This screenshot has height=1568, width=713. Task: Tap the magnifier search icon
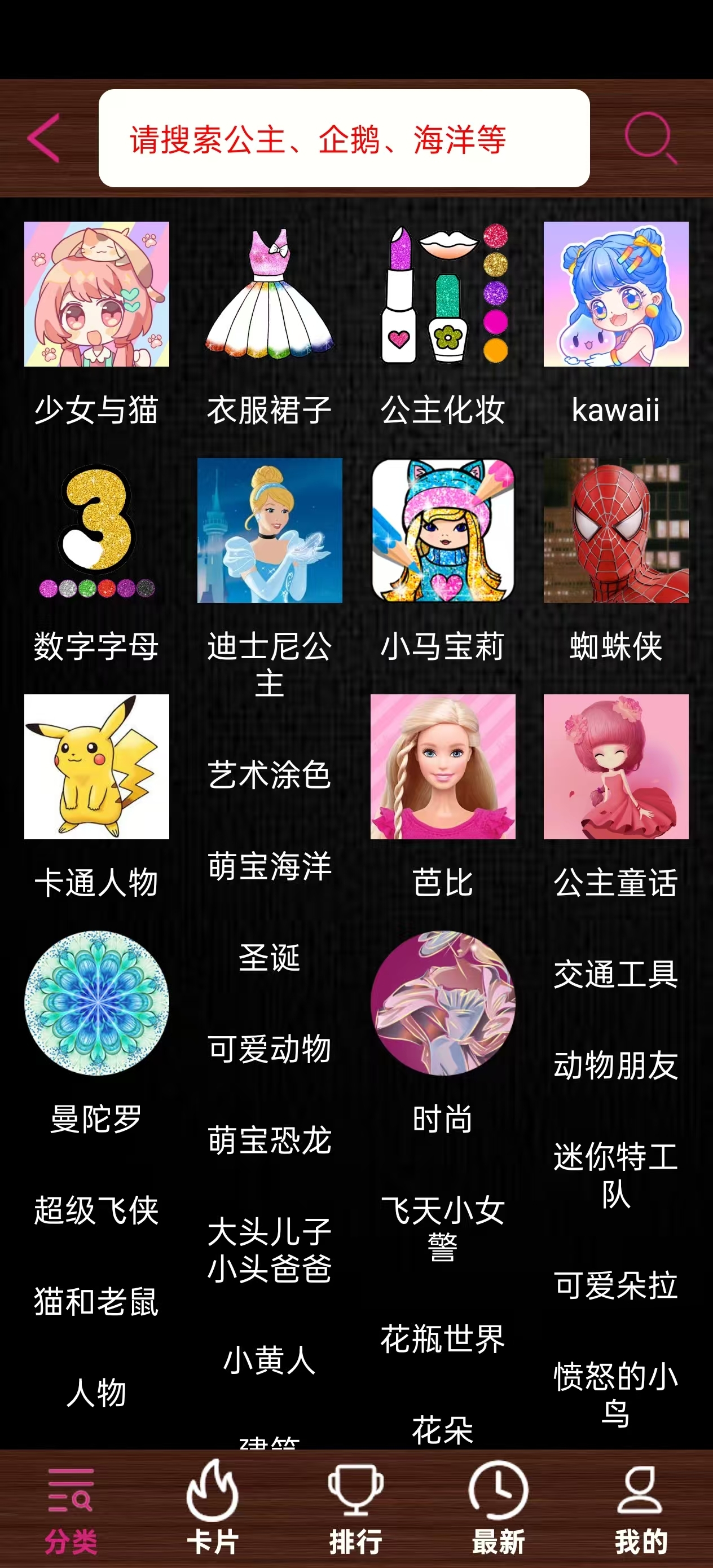(650, 138)
